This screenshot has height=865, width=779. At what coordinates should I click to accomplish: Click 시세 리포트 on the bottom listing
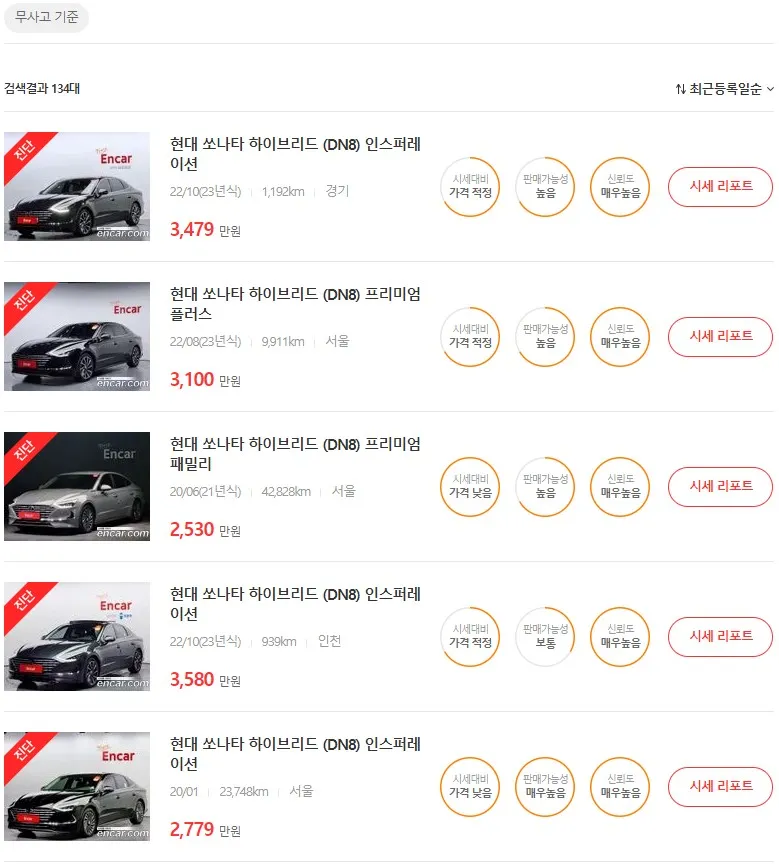click(x=719, y=787)
